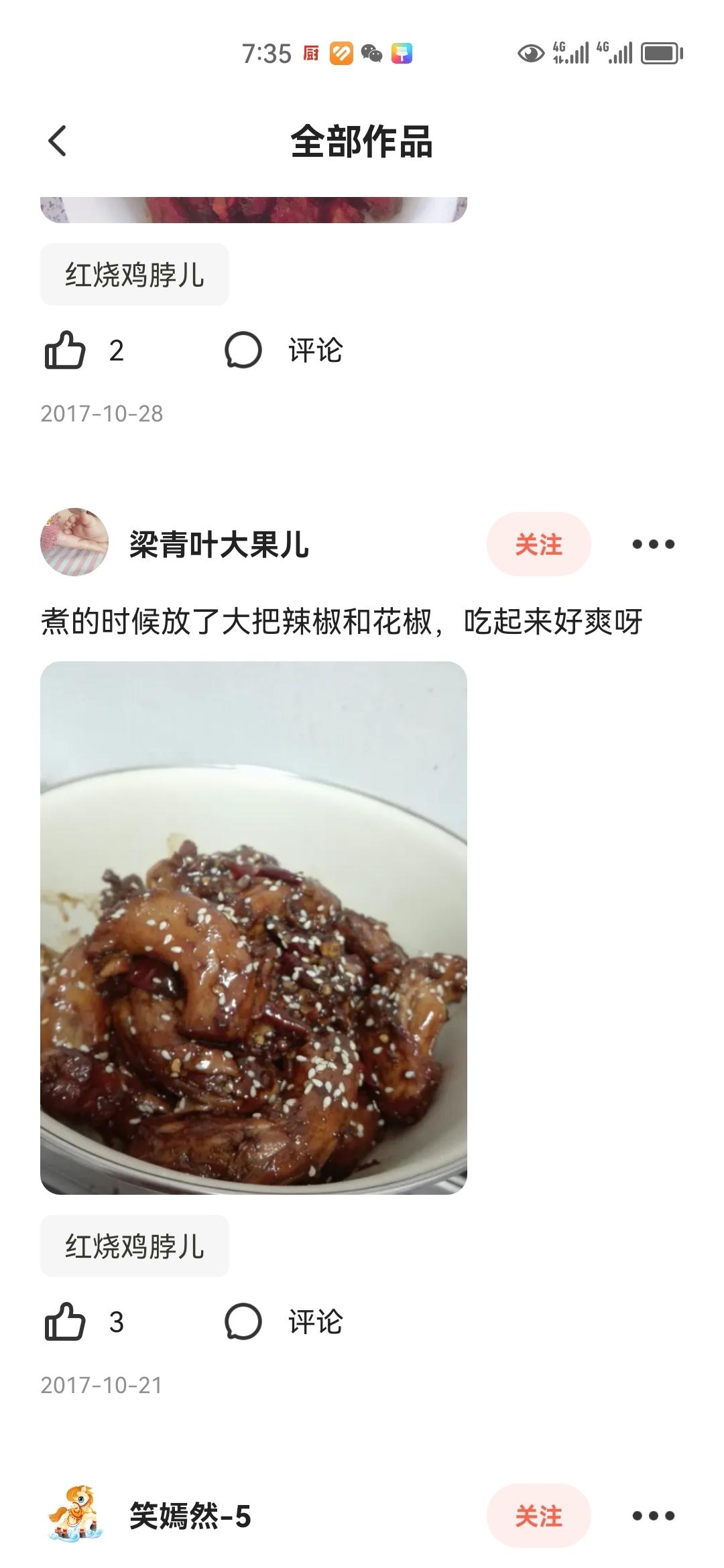Tap the comment bubble on the top post
Image resolution: width=724 pixels, height=1568 pixels.
(x=242, y=350)
